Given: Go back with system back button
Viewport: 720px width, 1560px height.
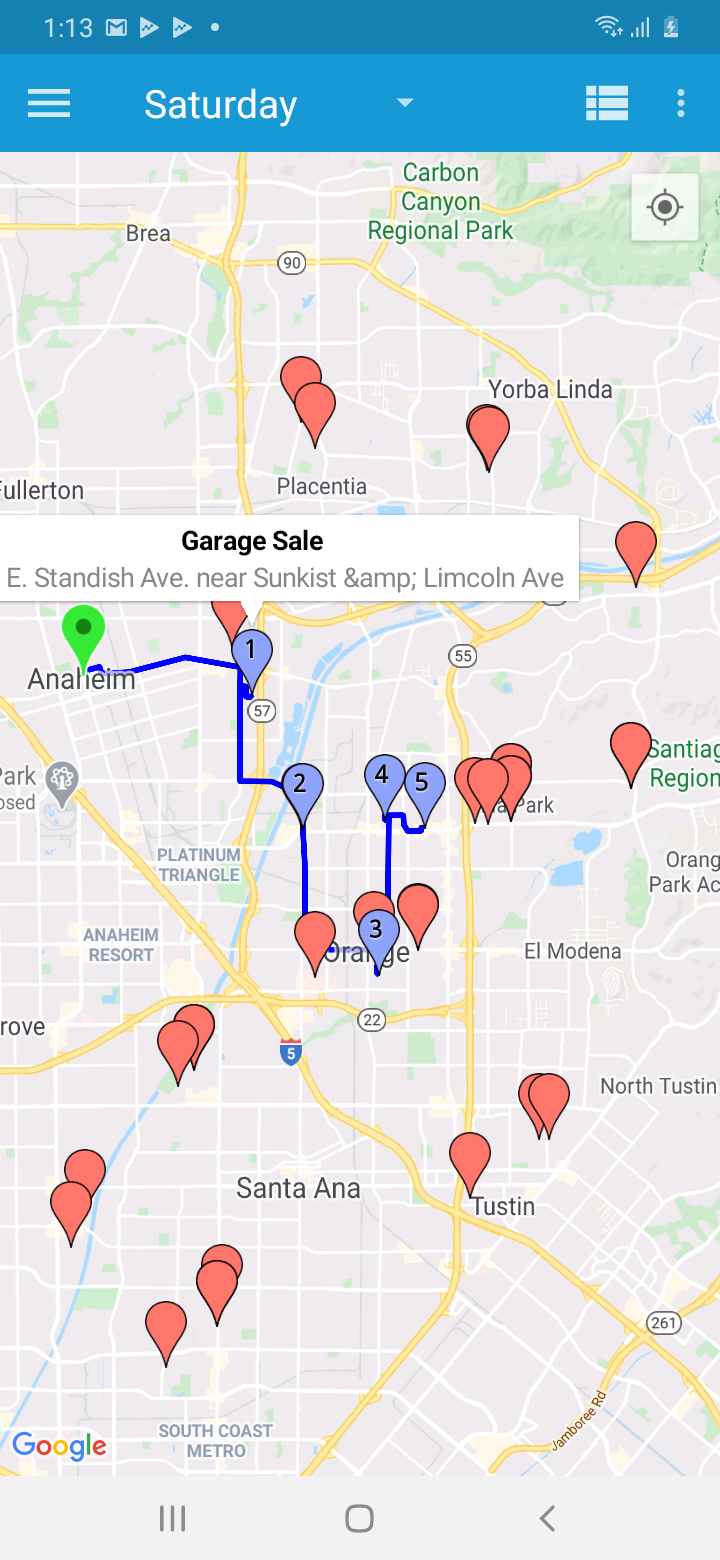Looking at the screenshot, I should pos(547,1519).
